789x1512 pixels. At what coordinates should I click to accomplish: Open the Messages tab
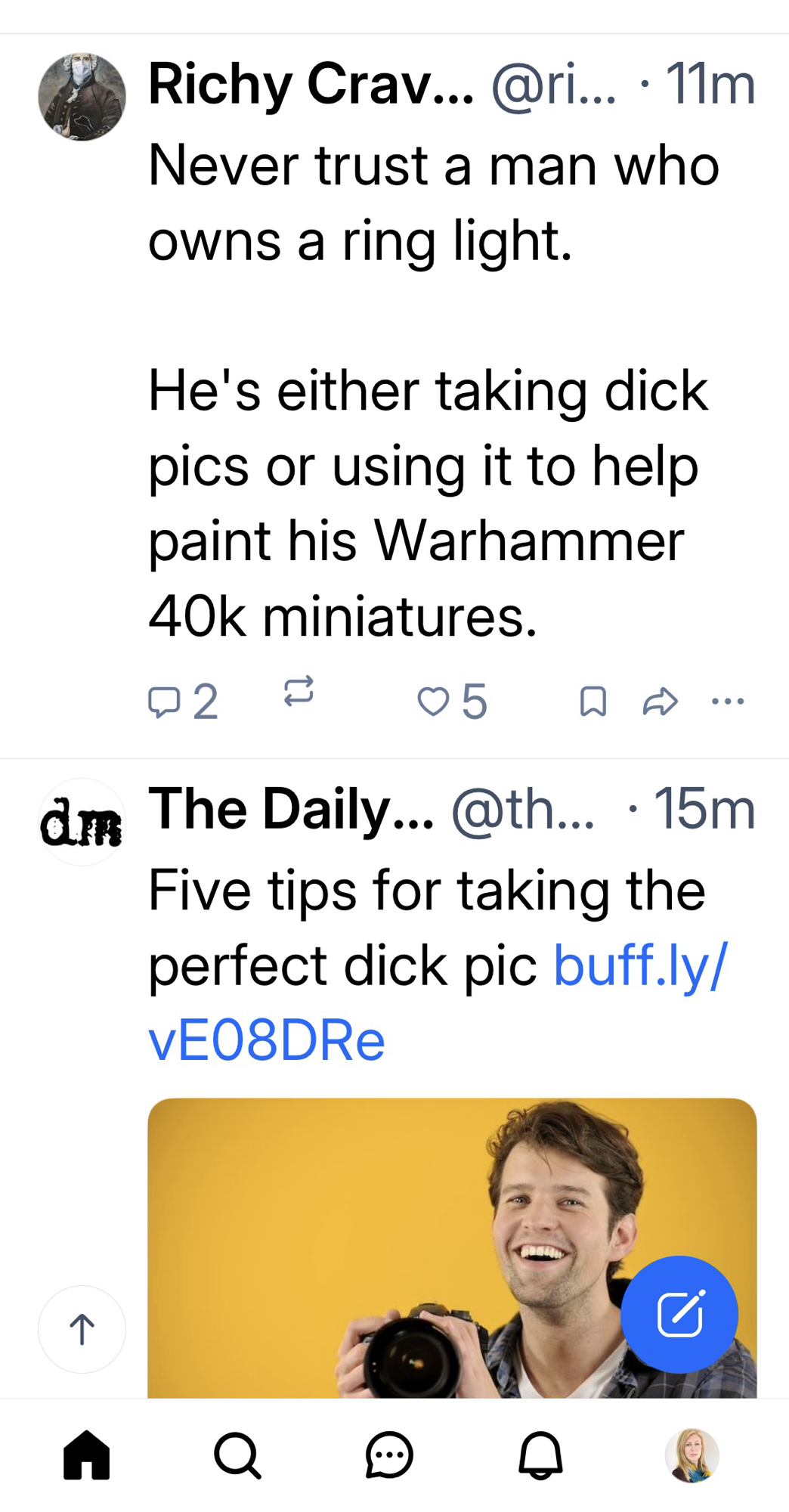pyautogui.click(x=389, y=1455)
